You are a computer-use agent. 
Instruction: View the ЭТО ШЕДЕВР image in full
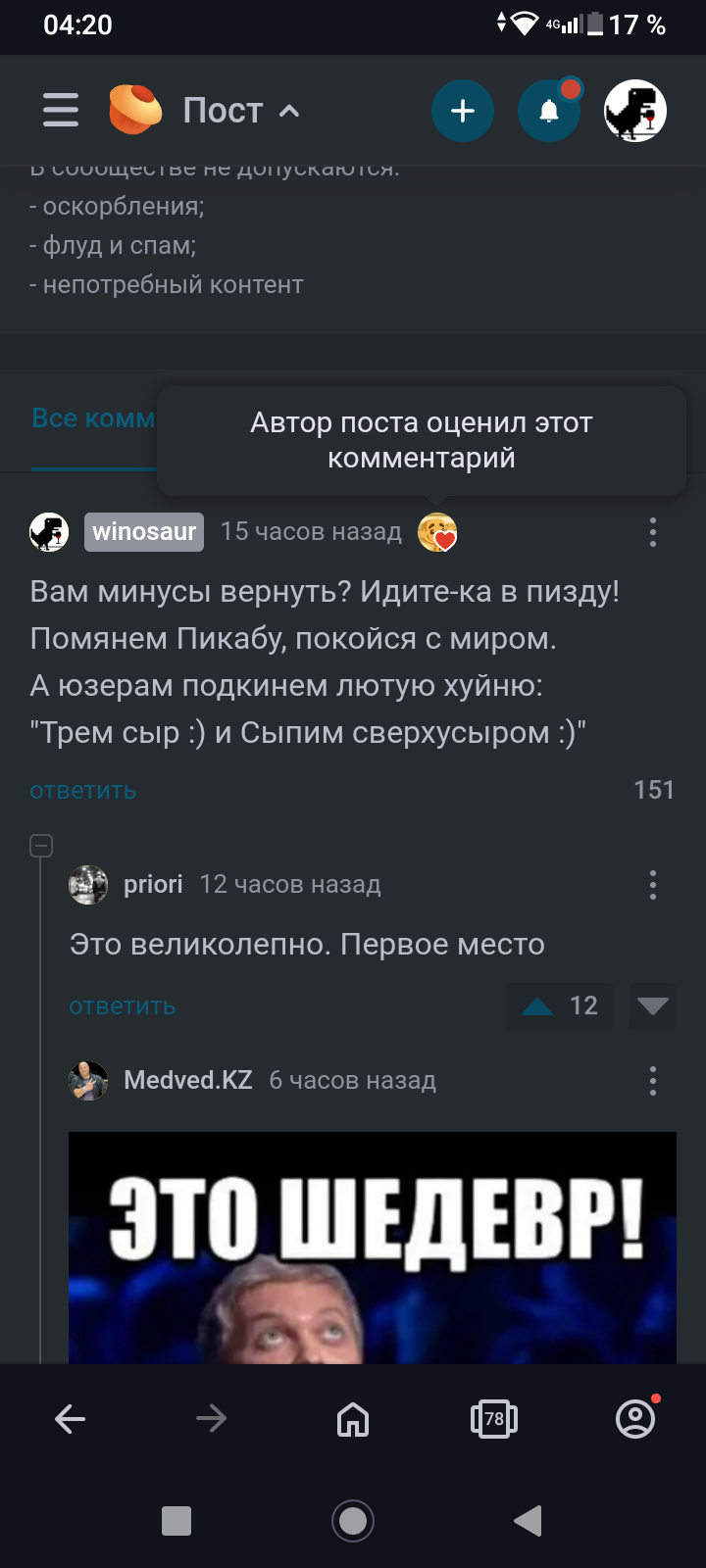click(373, 1247)
